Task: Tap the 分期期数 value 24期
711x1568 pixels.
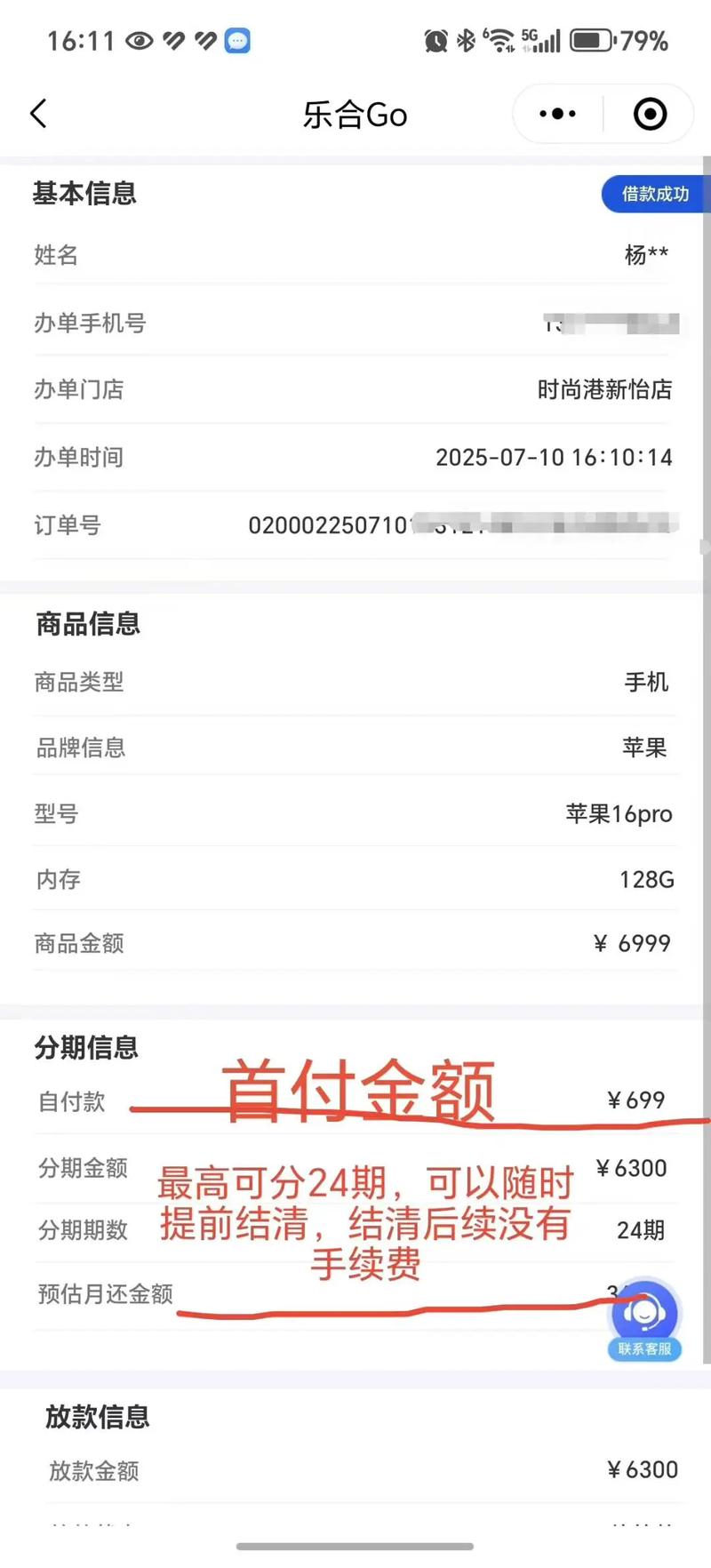Action: tap(643, 1230)
